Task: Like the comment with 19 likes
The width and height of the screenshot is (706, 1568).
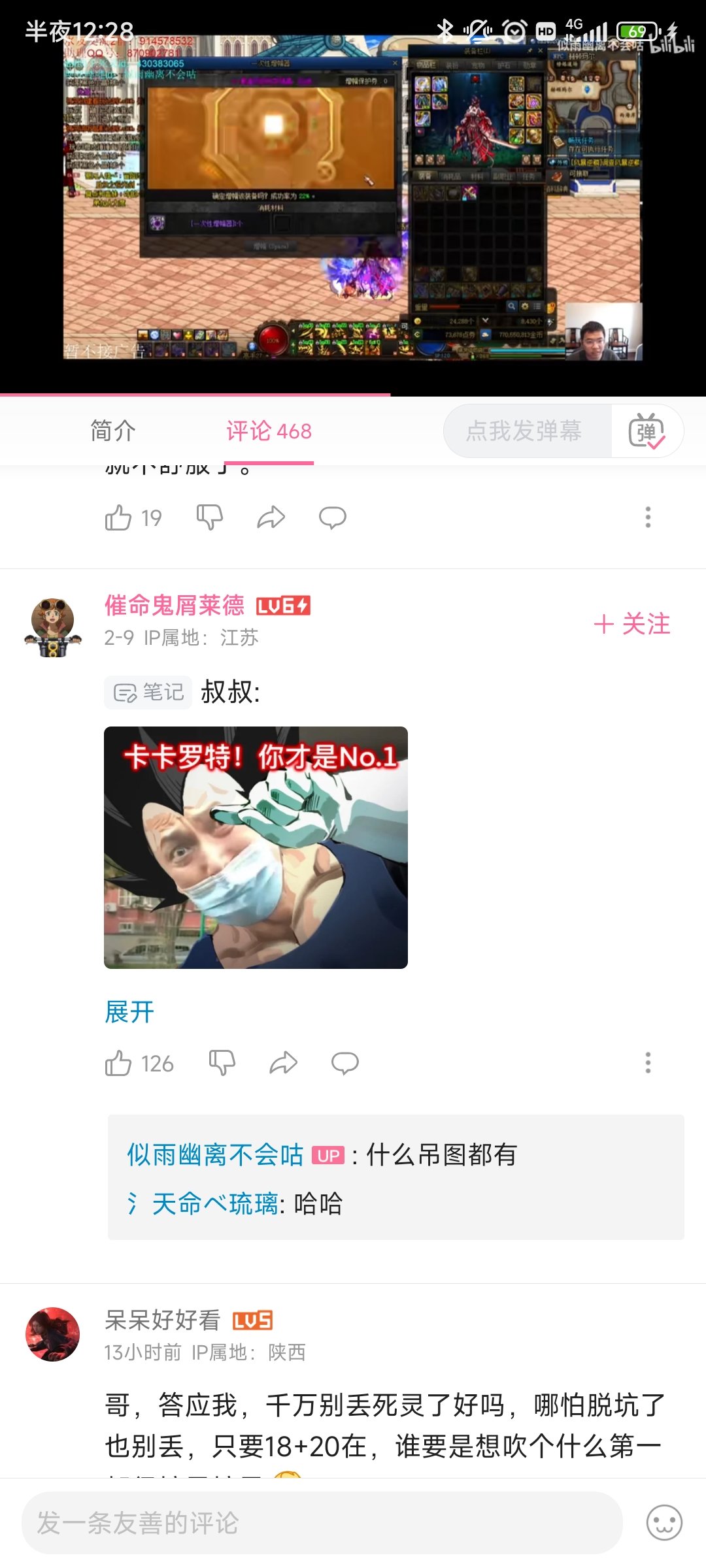Action: point(133,518)
